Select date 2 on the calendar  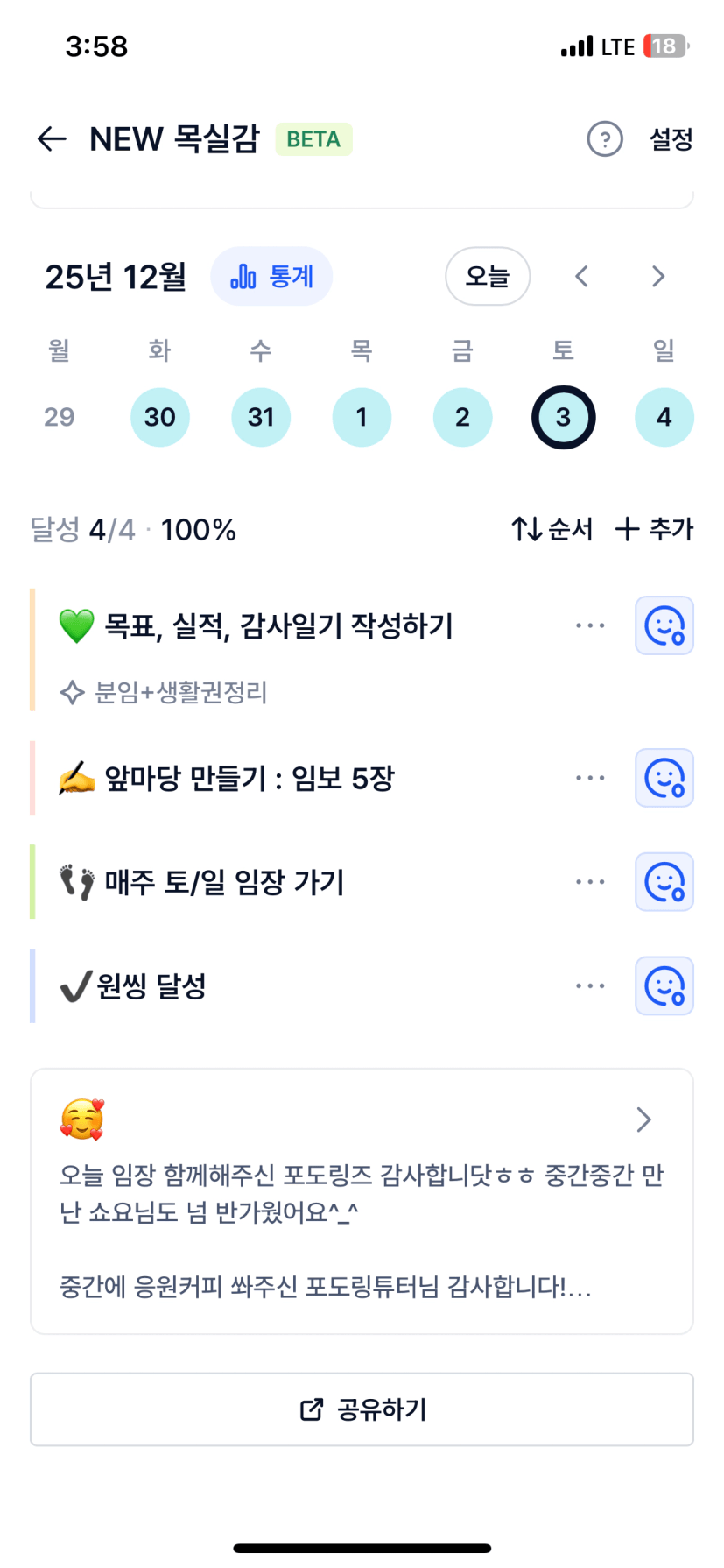pyautogui.click(x=462, y=417)
